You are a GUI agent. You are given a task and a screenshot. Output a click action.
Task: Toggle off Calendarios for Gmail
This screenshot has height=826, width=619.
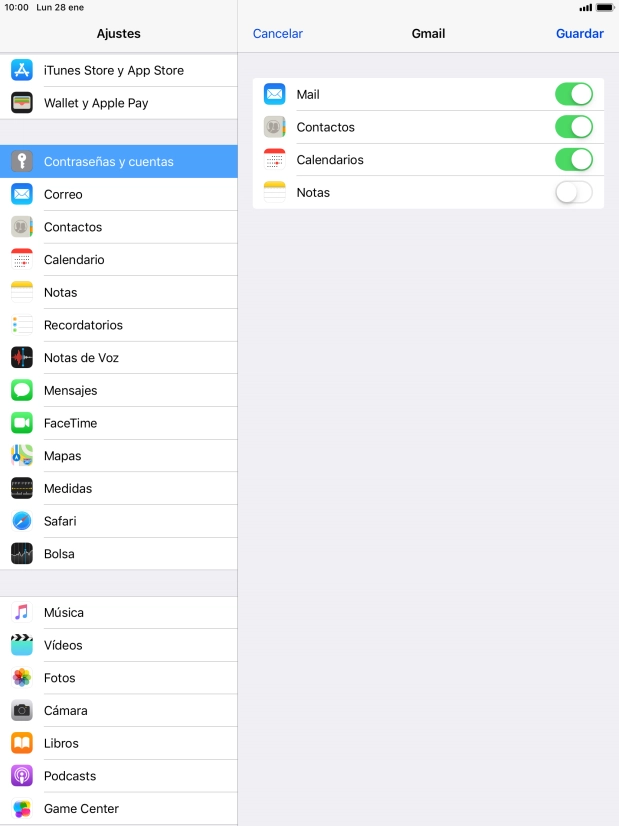[573, 160]
